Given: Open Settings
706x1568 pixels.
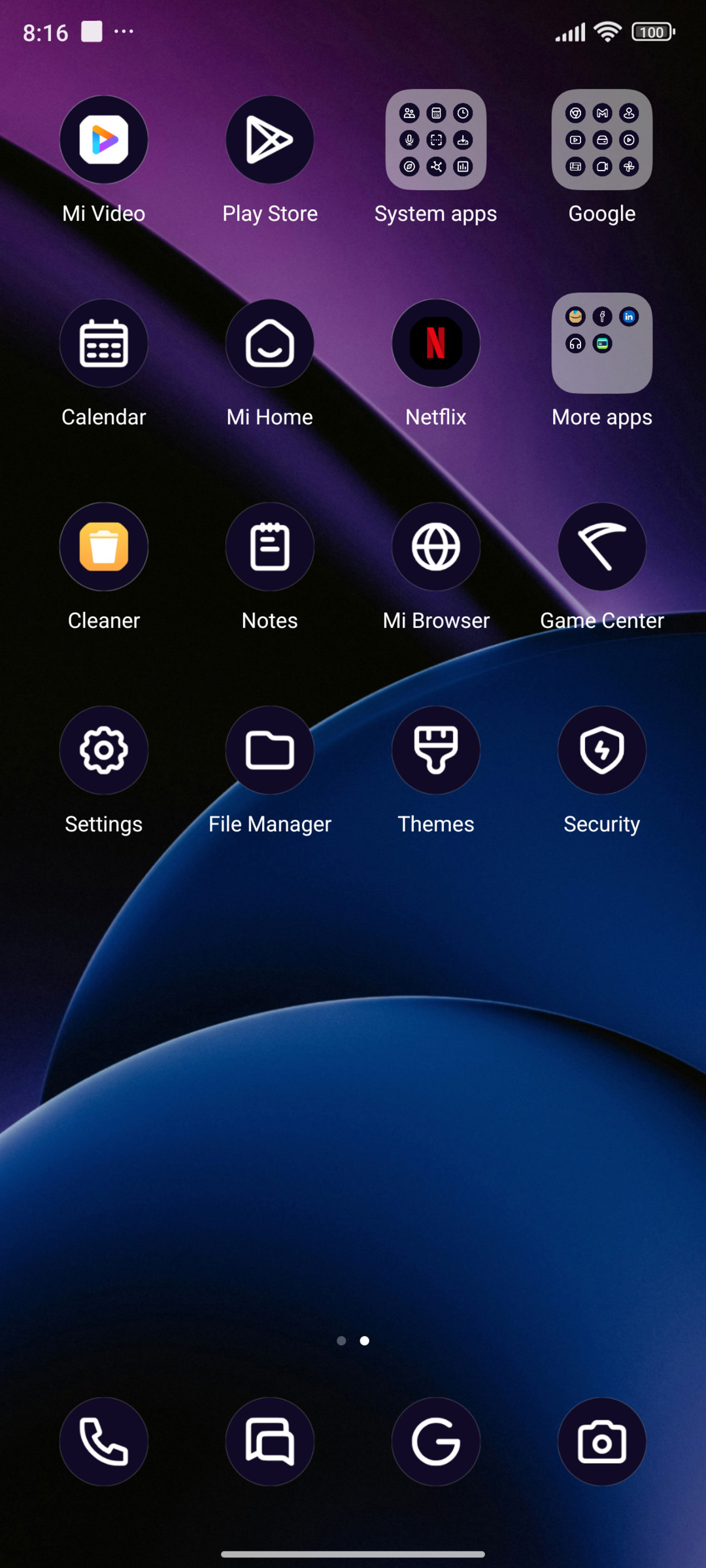Looking at the screenshot, I should pyautogui.click(x=104, y=750).
